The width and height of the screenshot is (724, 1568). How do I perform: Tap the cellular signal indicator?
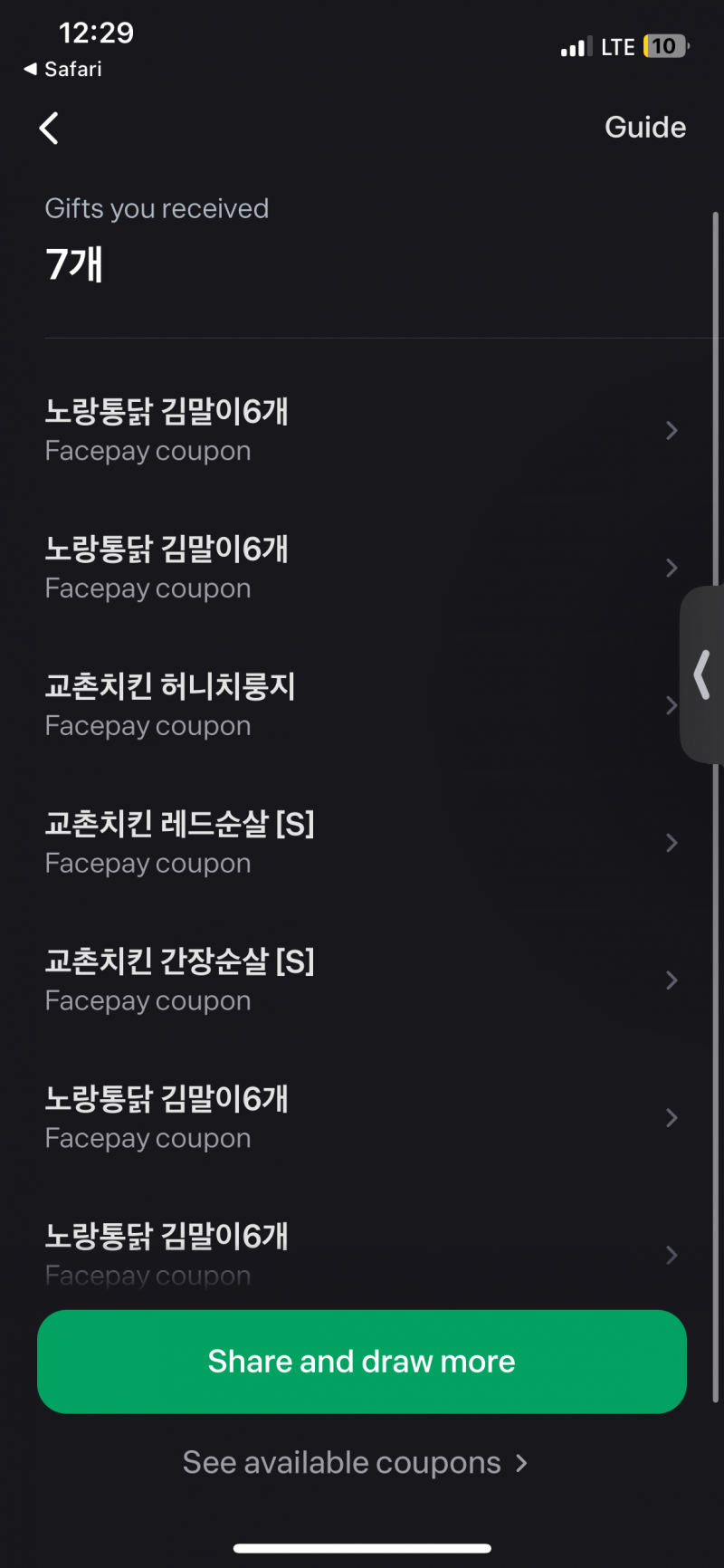click(574, 45)
